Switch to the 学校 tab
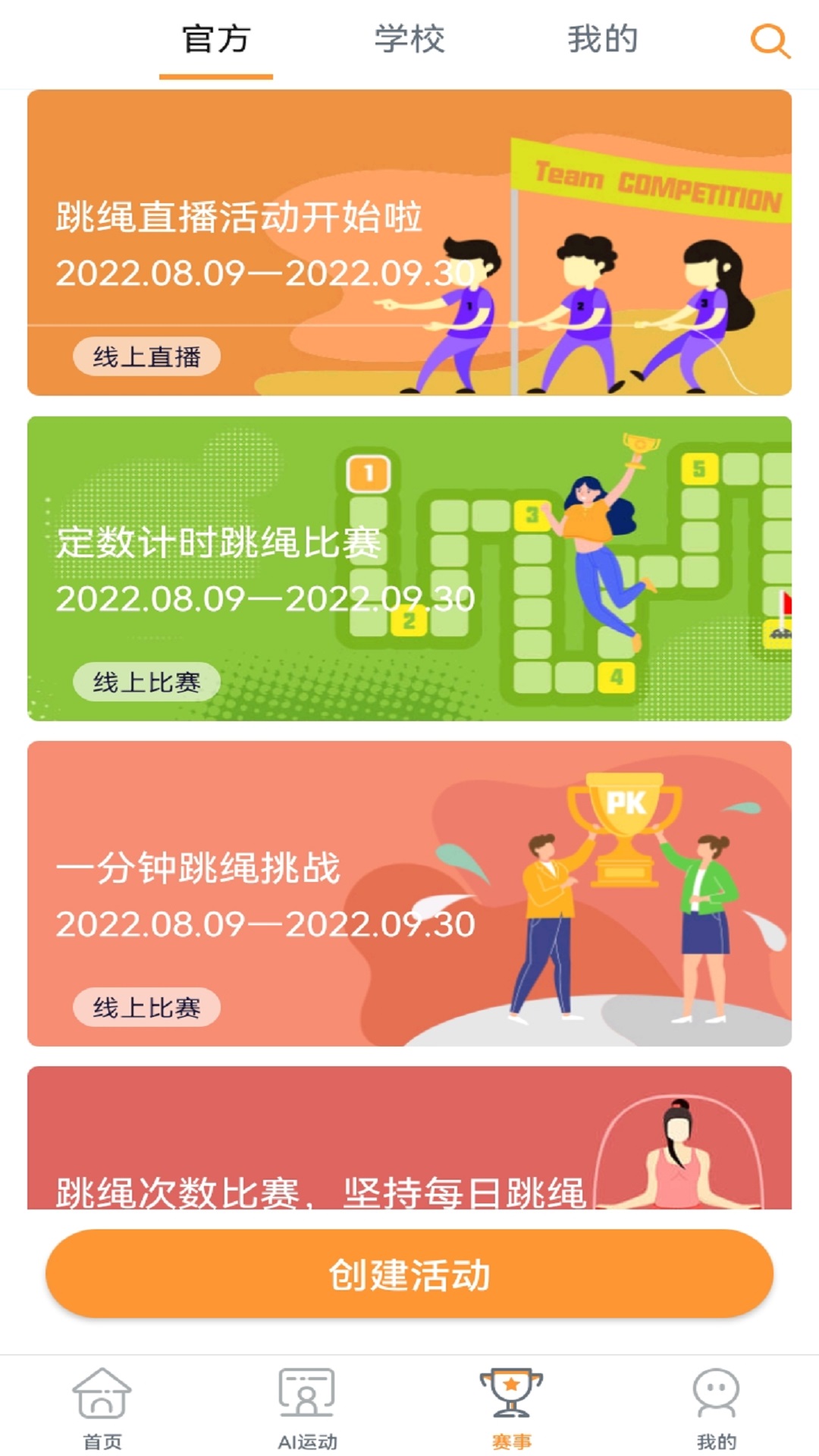819x1456 pixels. click(x=409, y=39)
